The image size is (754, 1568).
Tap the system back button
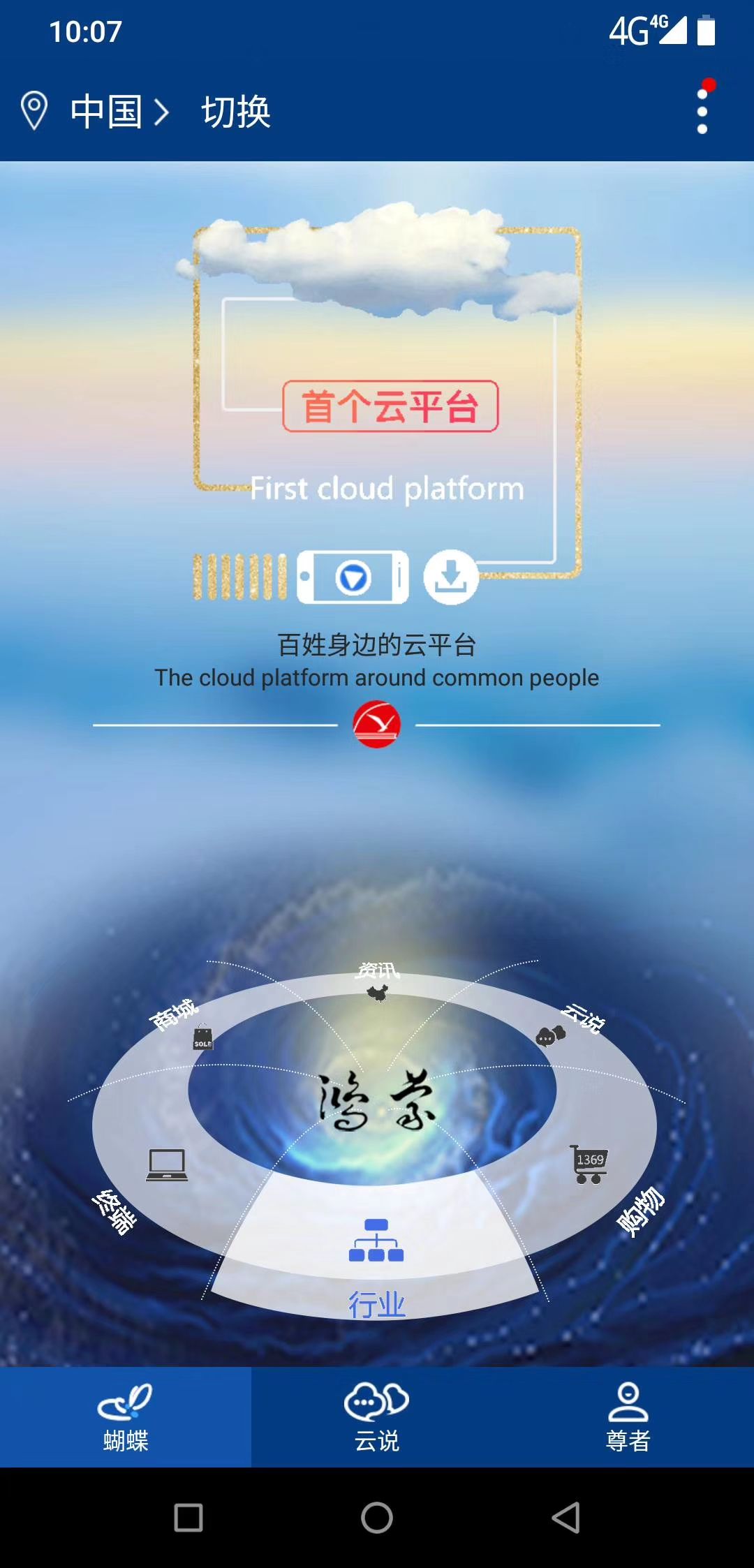point(565,1518)
